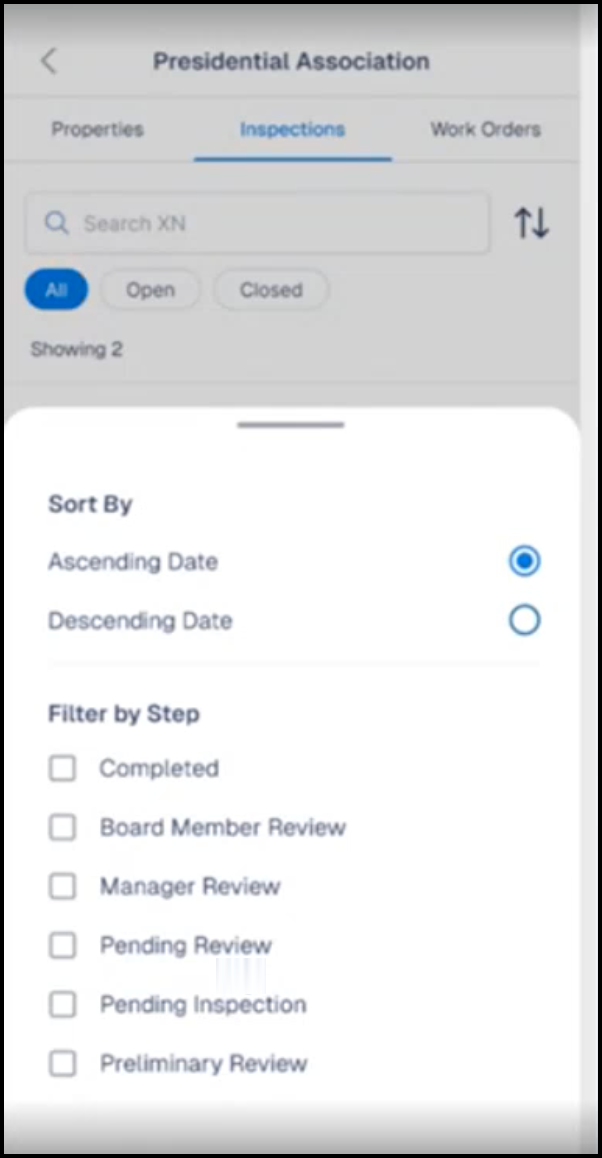Focus the Search XN field

tap(258, 223)
